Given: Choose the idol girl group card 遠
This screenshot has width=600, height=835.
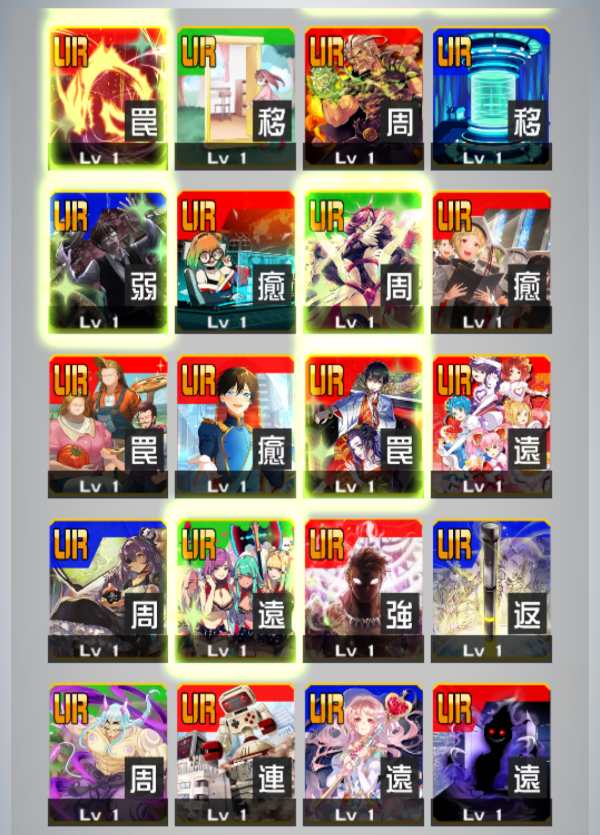Looking at the screenshot, I should point(491,427).
